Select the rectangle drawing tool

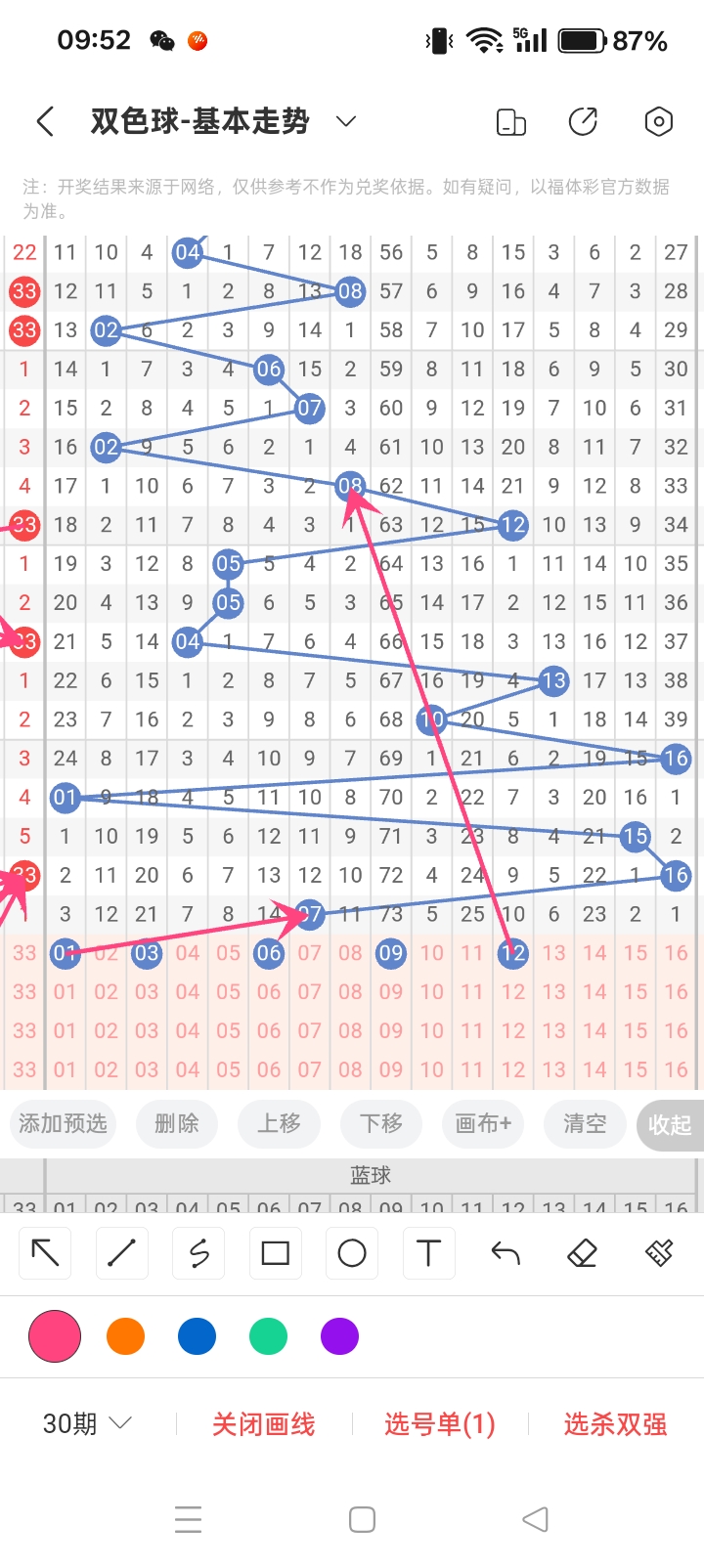click(x=276, y=1253)
